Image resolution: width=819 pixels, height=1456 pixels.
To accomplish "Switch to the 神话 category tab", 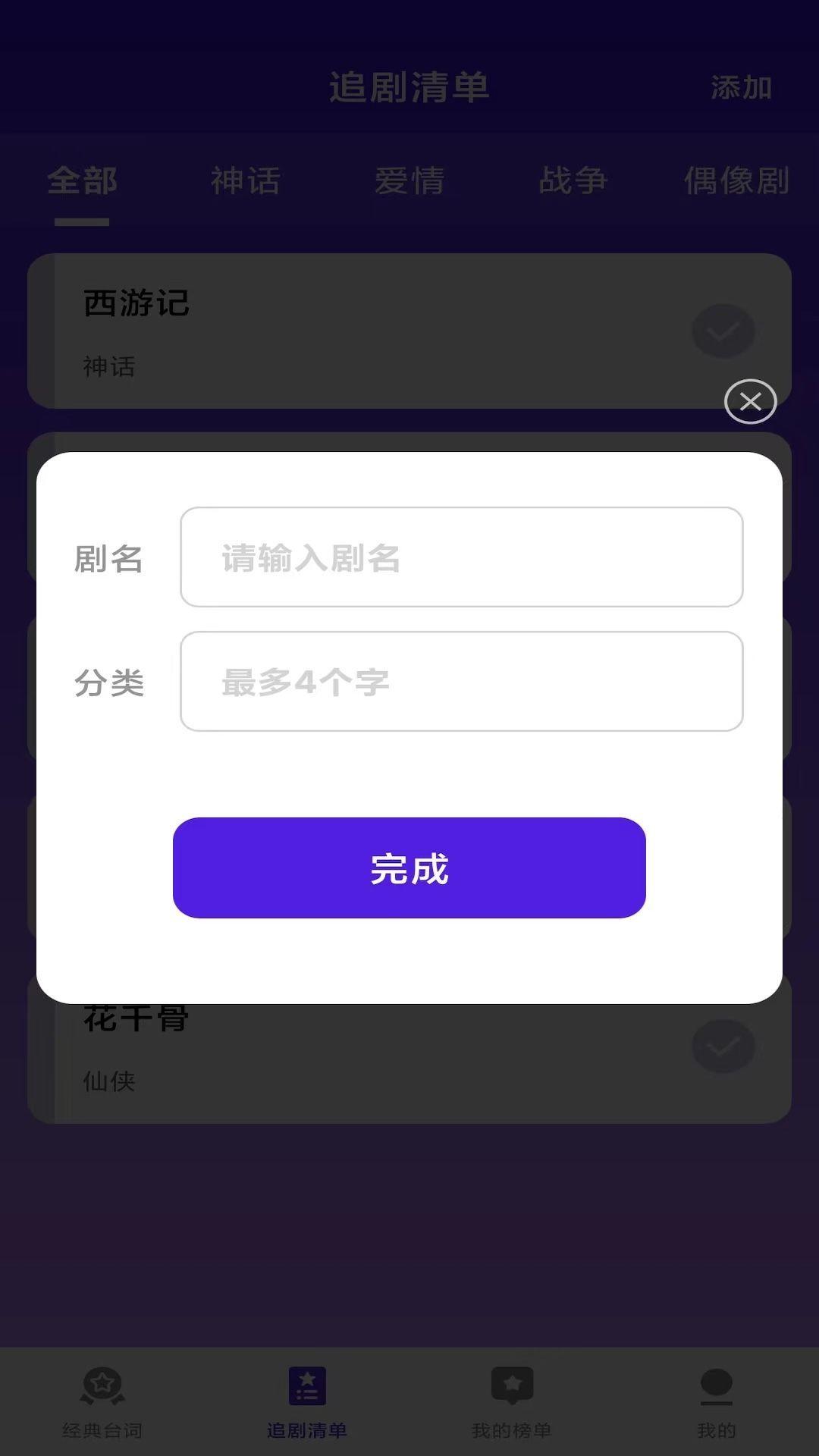I will point(246,182).
